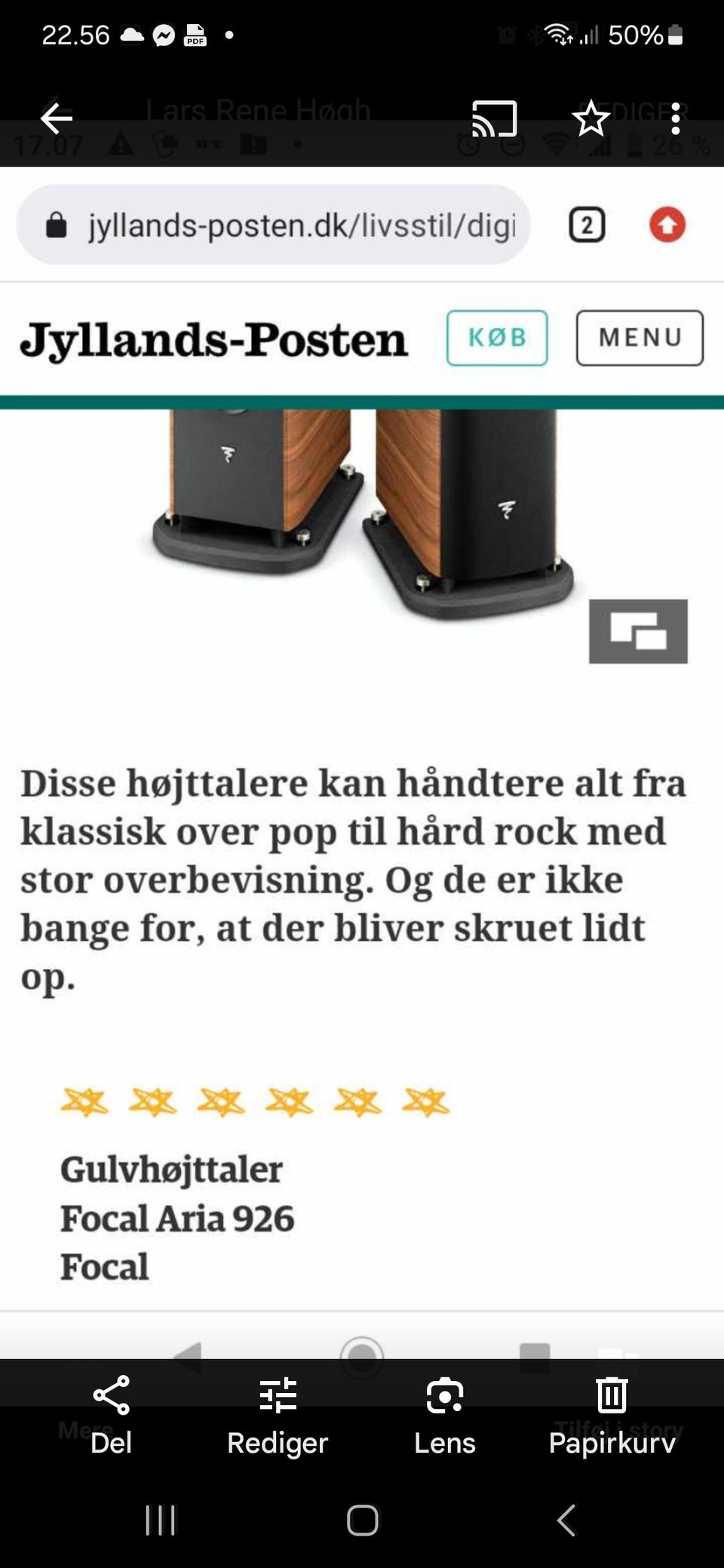Tap the Messenger notification icon

click(x=165, y=35)
